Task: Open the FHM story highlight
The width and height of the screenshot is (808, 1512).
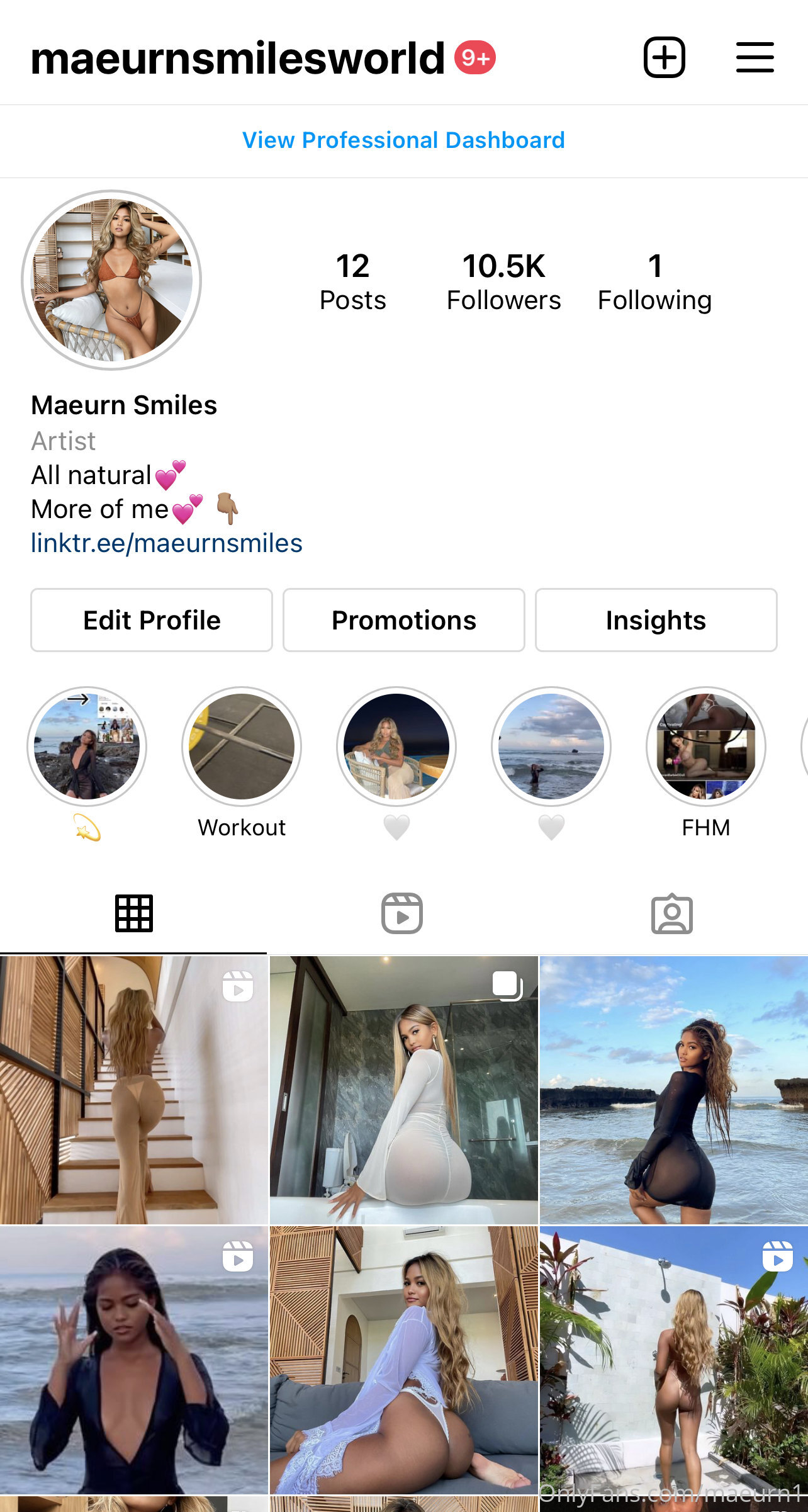Action: tap(706, 747)
